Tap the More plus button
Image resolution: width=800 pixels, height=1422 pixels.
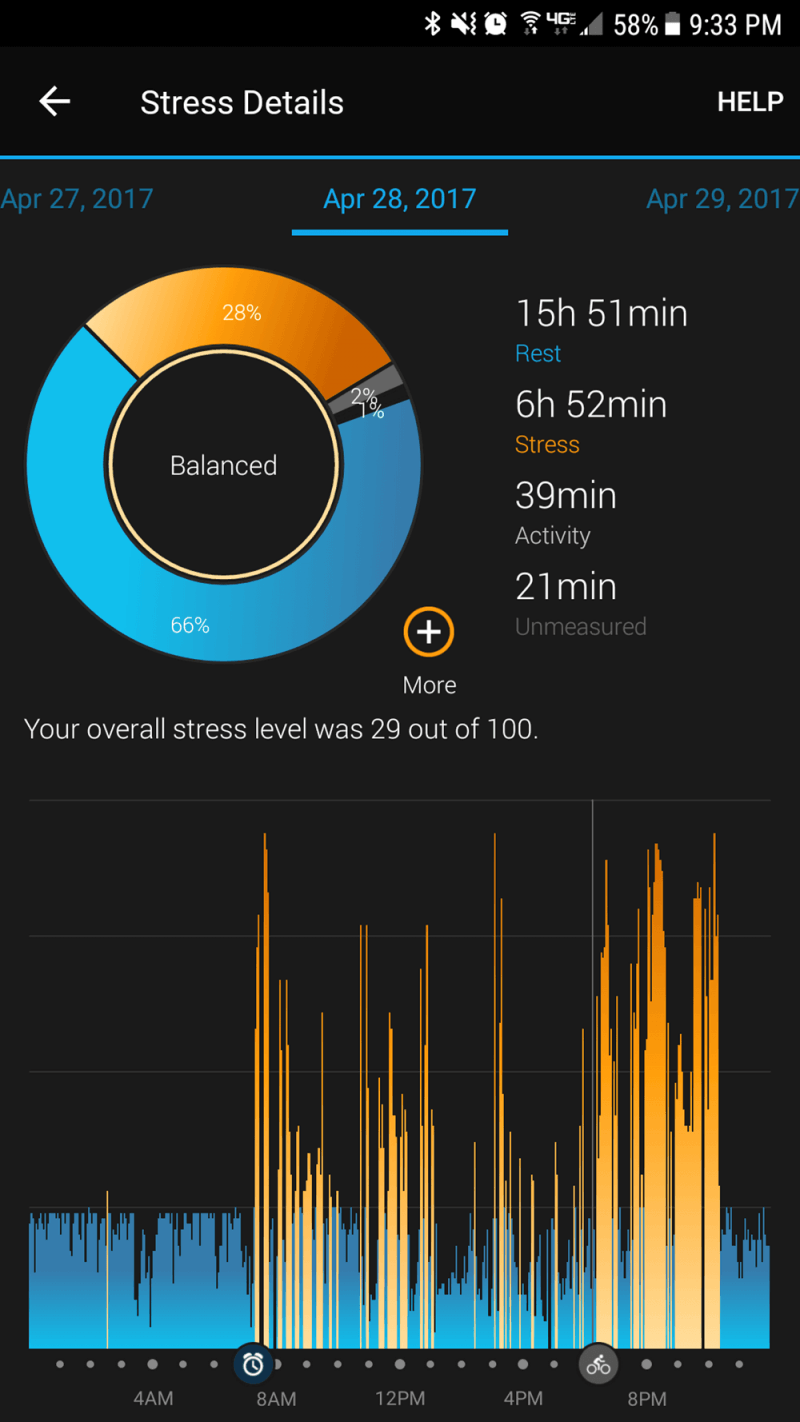(429, 632)
